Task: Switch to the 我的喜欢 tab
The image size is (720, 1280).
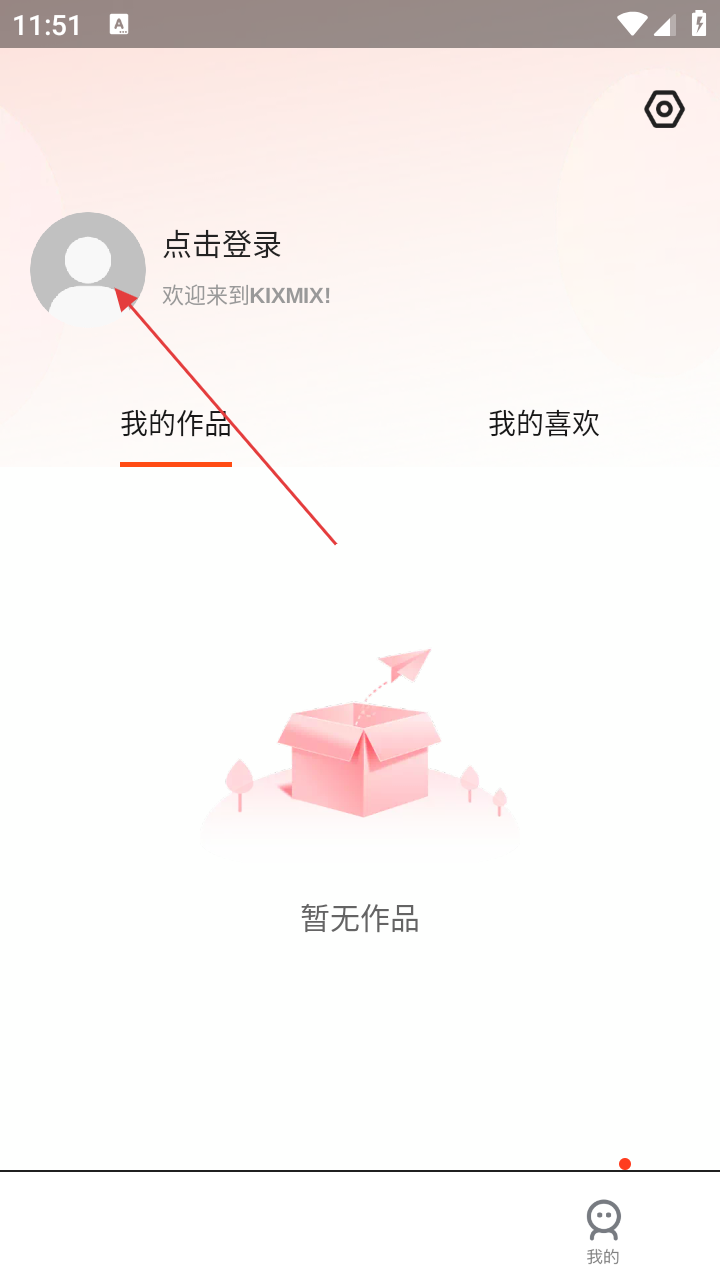Action: click(x=543, y=424)
